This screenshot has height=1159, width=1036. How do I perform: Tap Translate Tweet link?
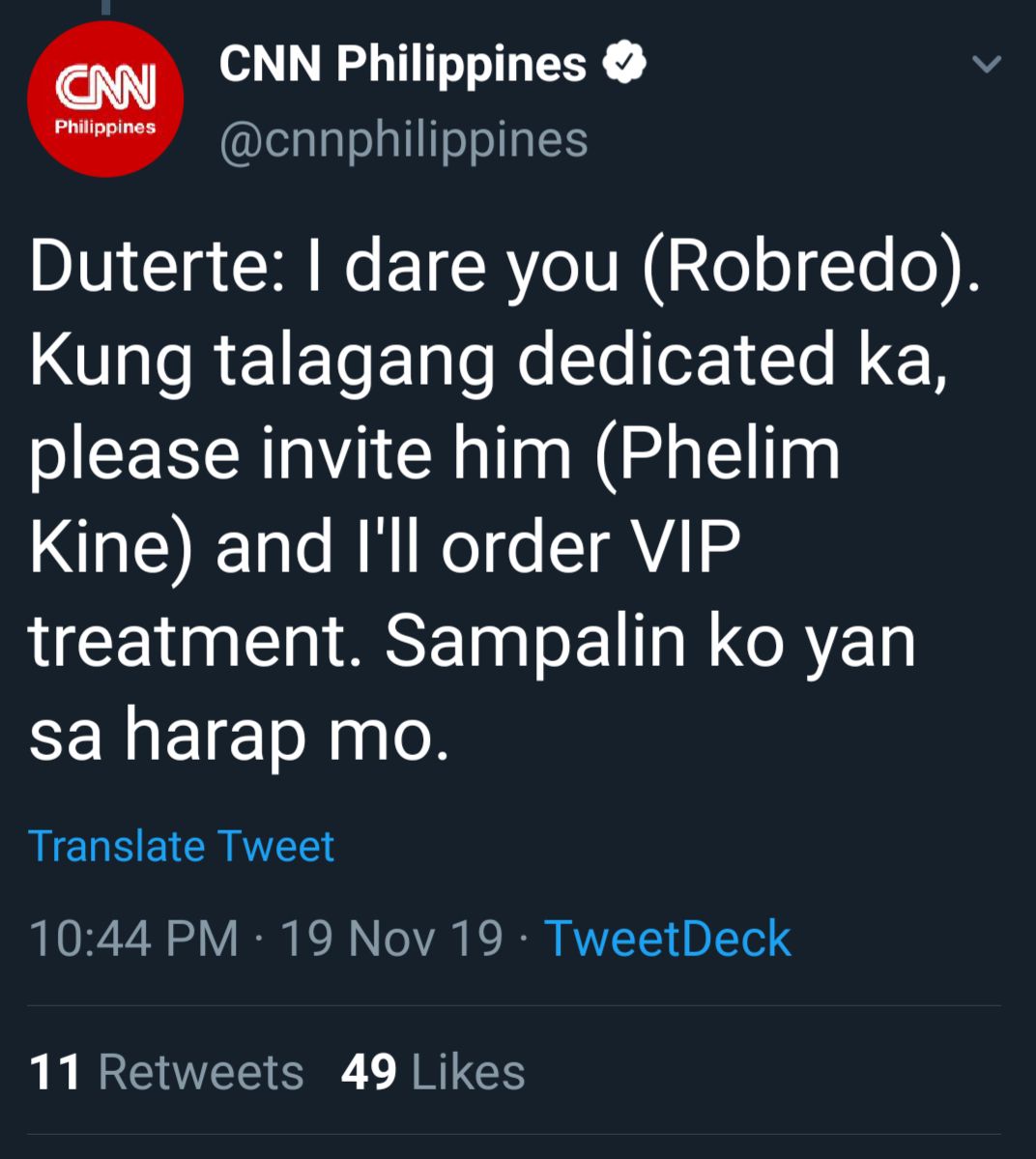[x=182, y=846]
